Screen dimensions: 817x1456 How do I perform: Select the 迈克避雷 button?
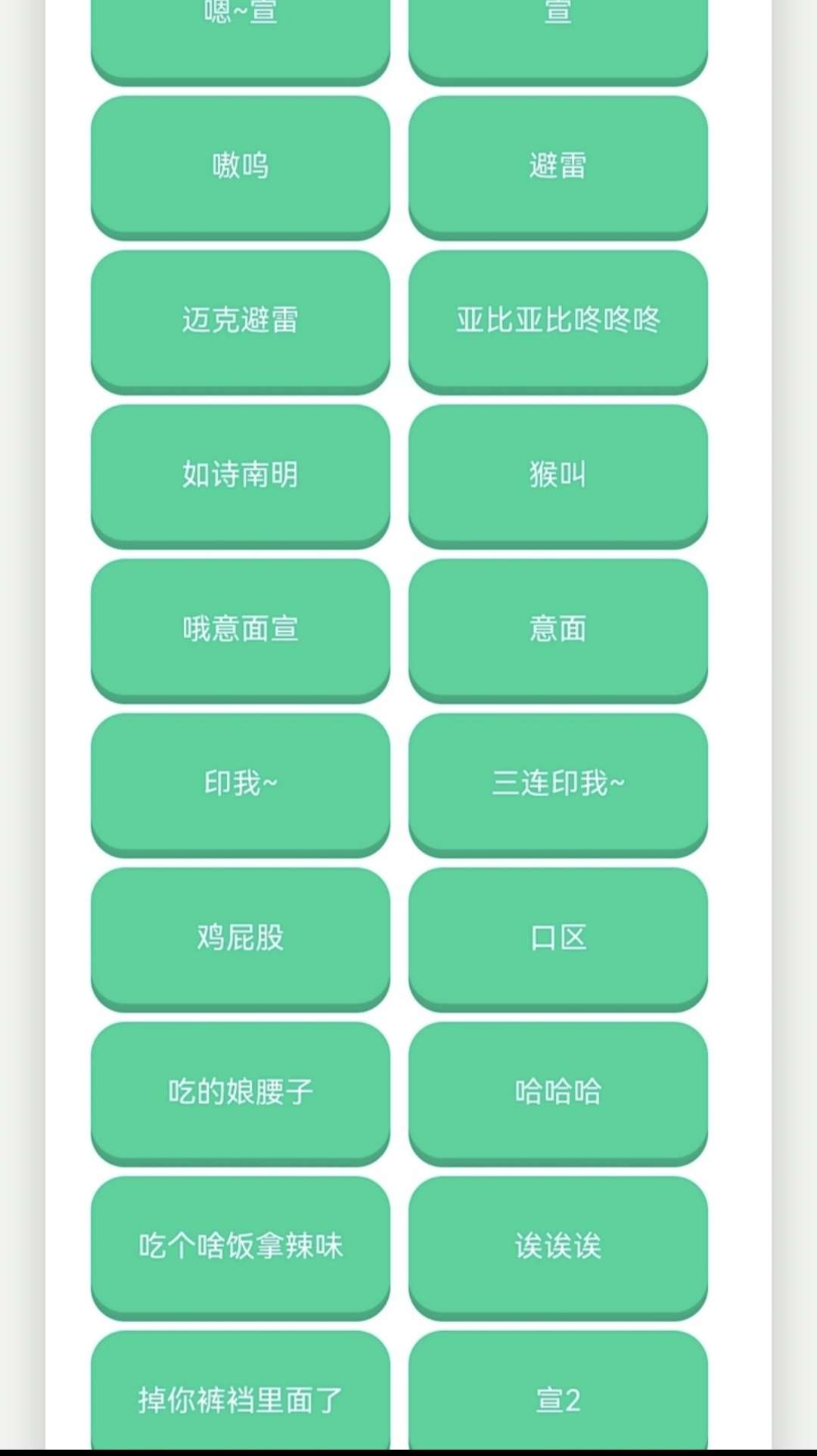pyautogui.click(x=241, y=320)
